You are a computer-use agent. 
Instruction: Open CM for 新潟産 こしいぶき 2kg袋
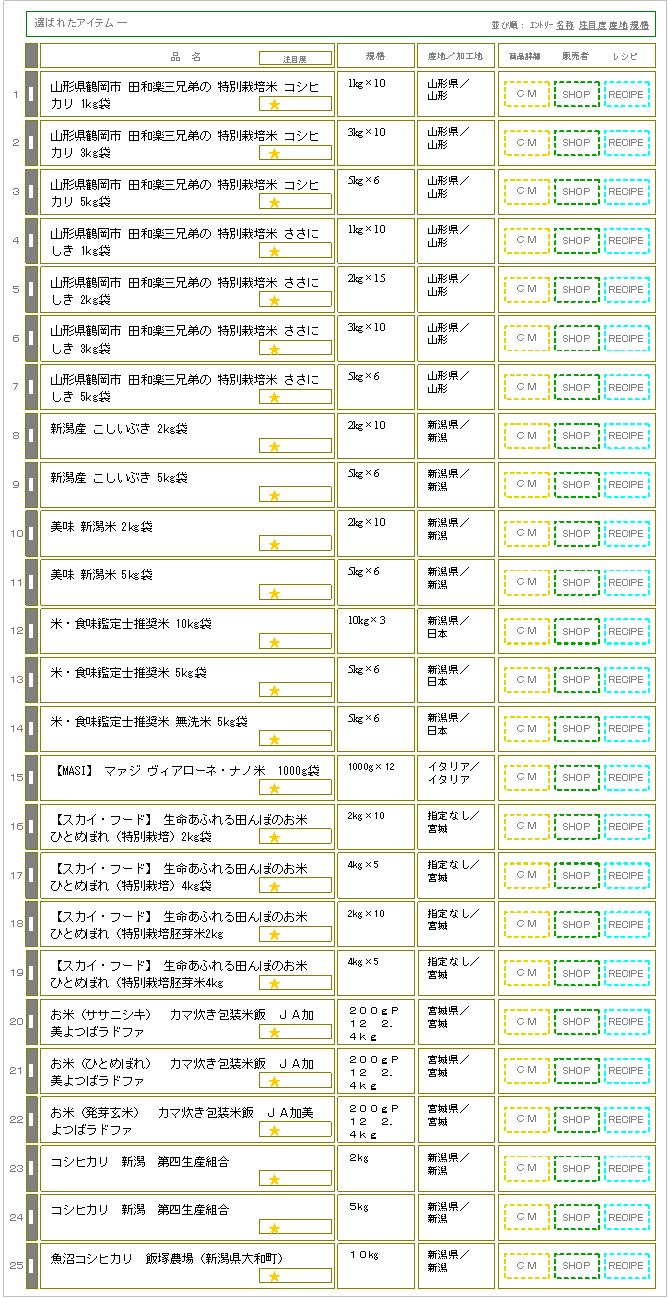(x=526, y=436)
